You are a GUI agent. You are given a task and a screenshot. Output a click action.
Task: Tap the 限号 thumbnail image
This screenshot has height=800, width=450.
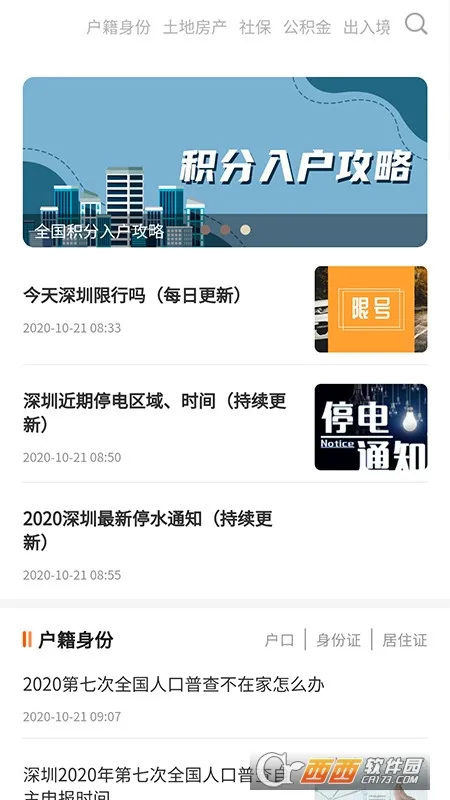371,309
